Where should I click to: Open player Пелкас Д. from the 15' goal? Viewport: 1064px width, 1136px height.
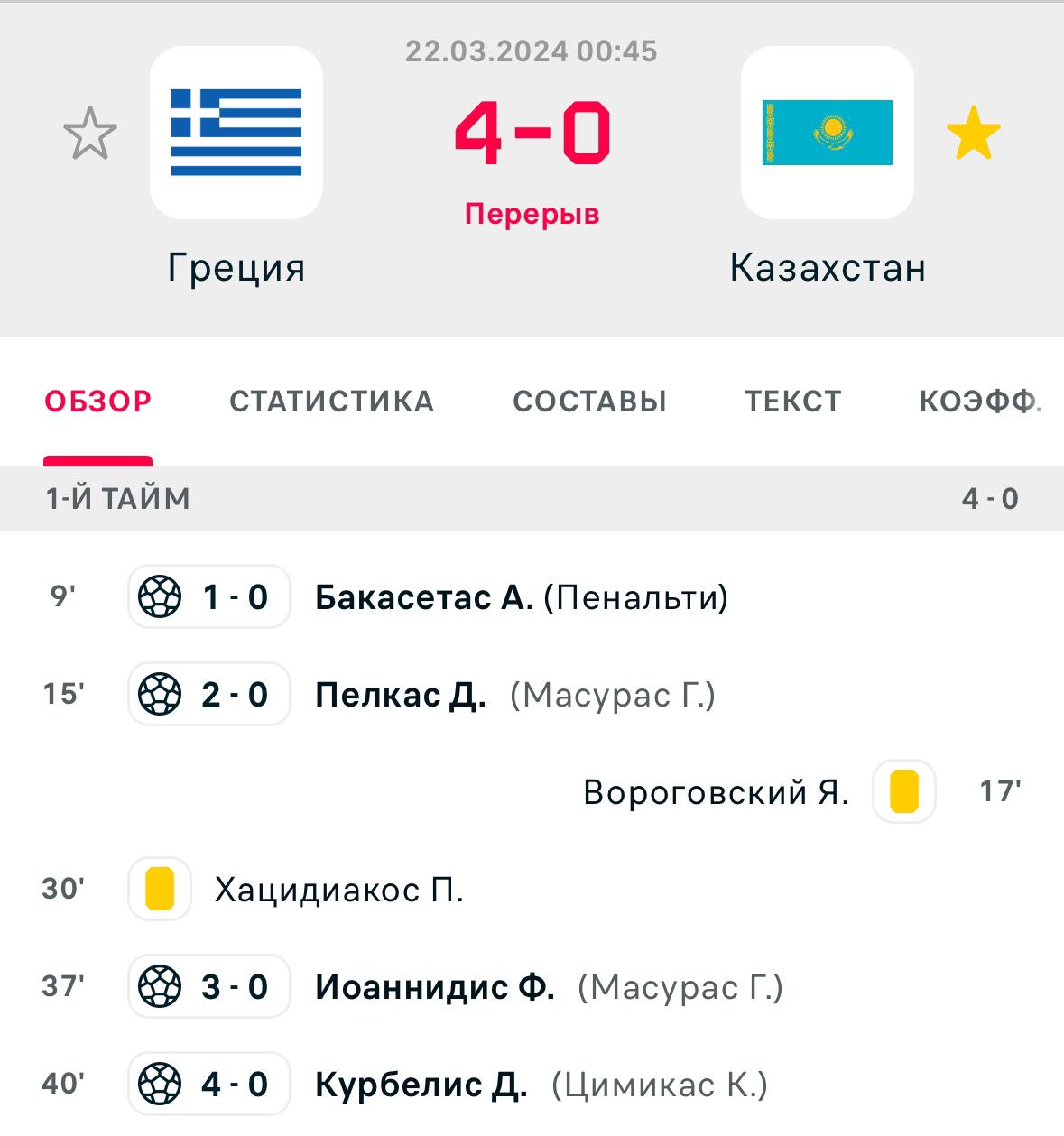pyautogui.click(x=401, y=695)
